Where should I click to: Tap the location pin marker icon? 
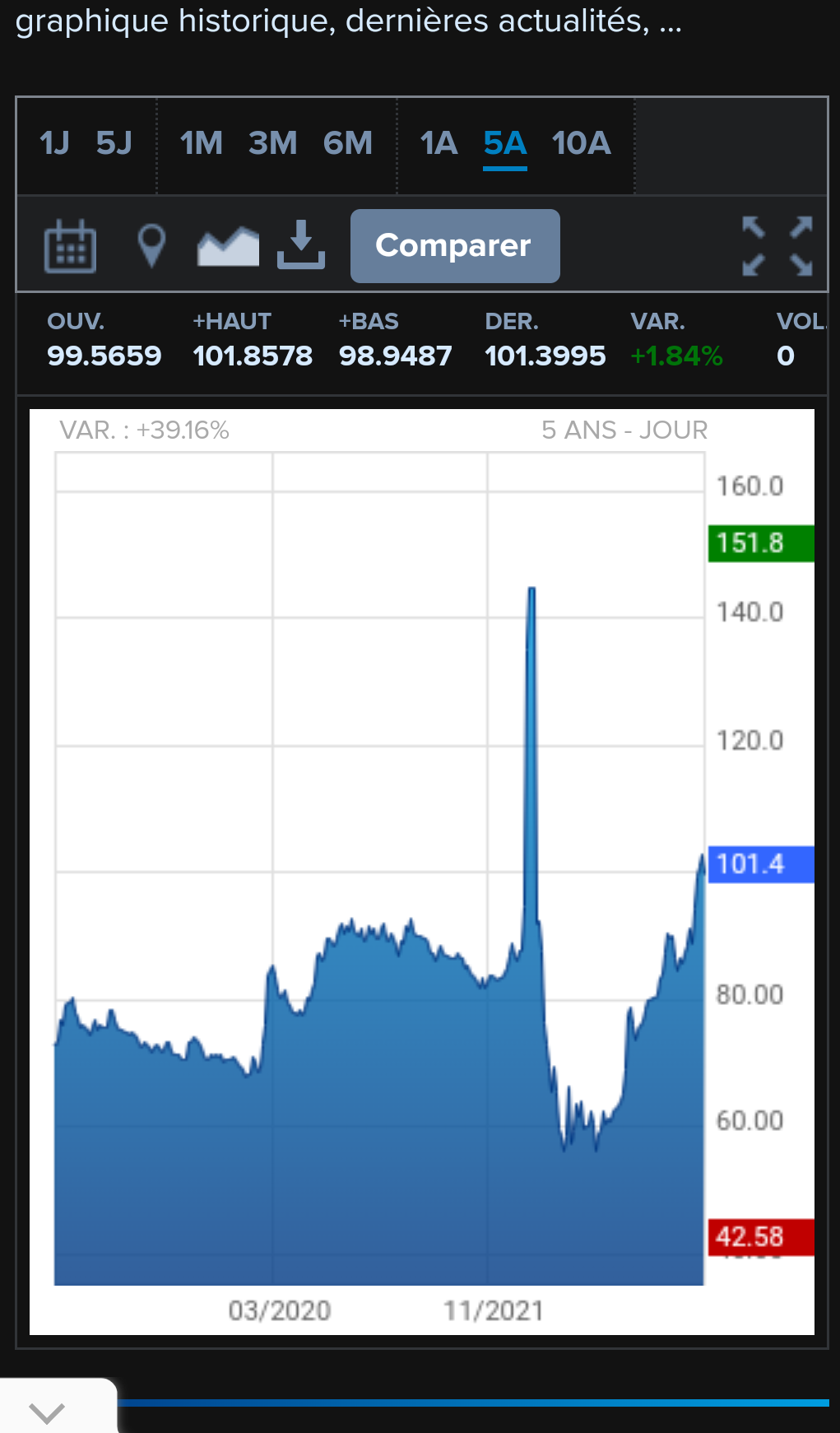point(151,246)
